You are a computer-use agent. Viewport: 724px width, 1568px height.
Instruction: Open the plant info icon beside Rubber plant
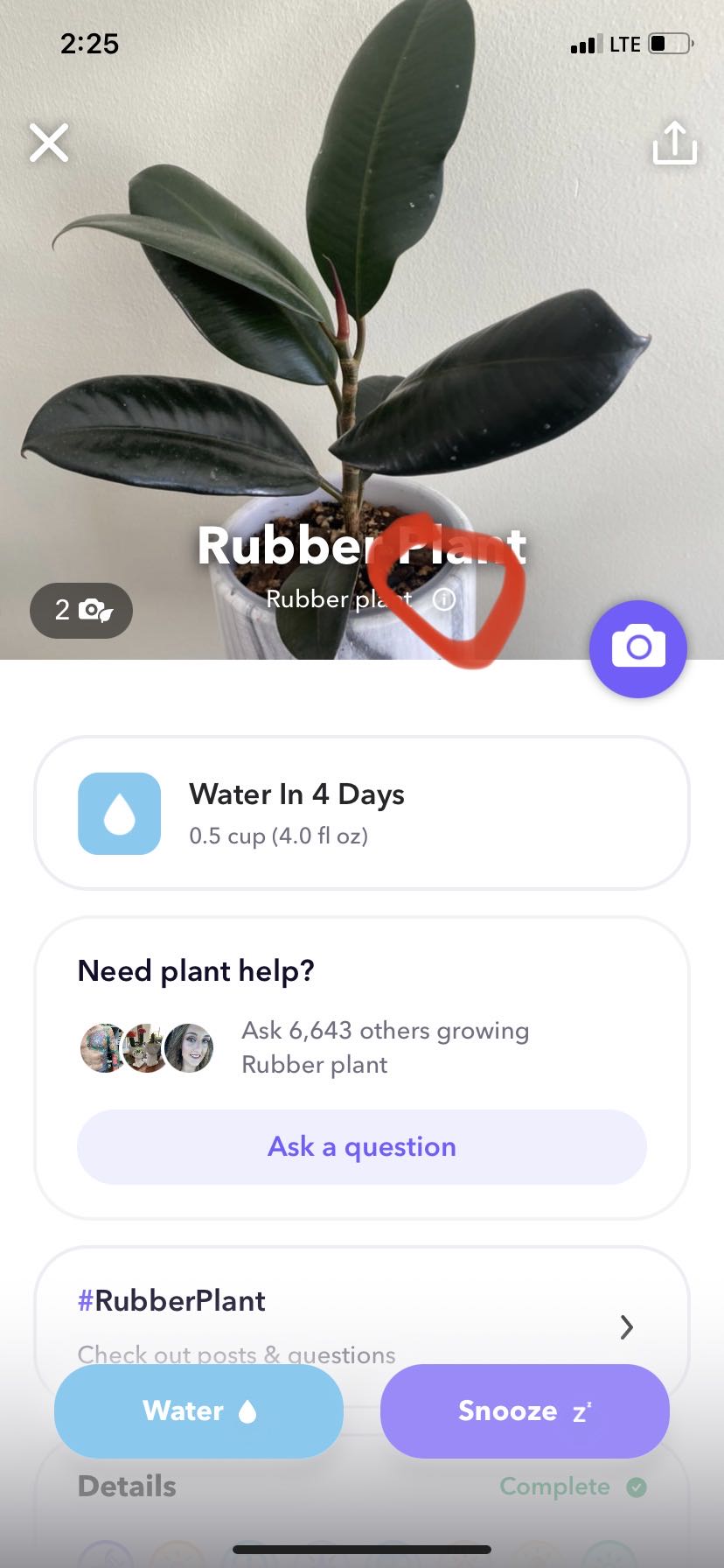444,599
